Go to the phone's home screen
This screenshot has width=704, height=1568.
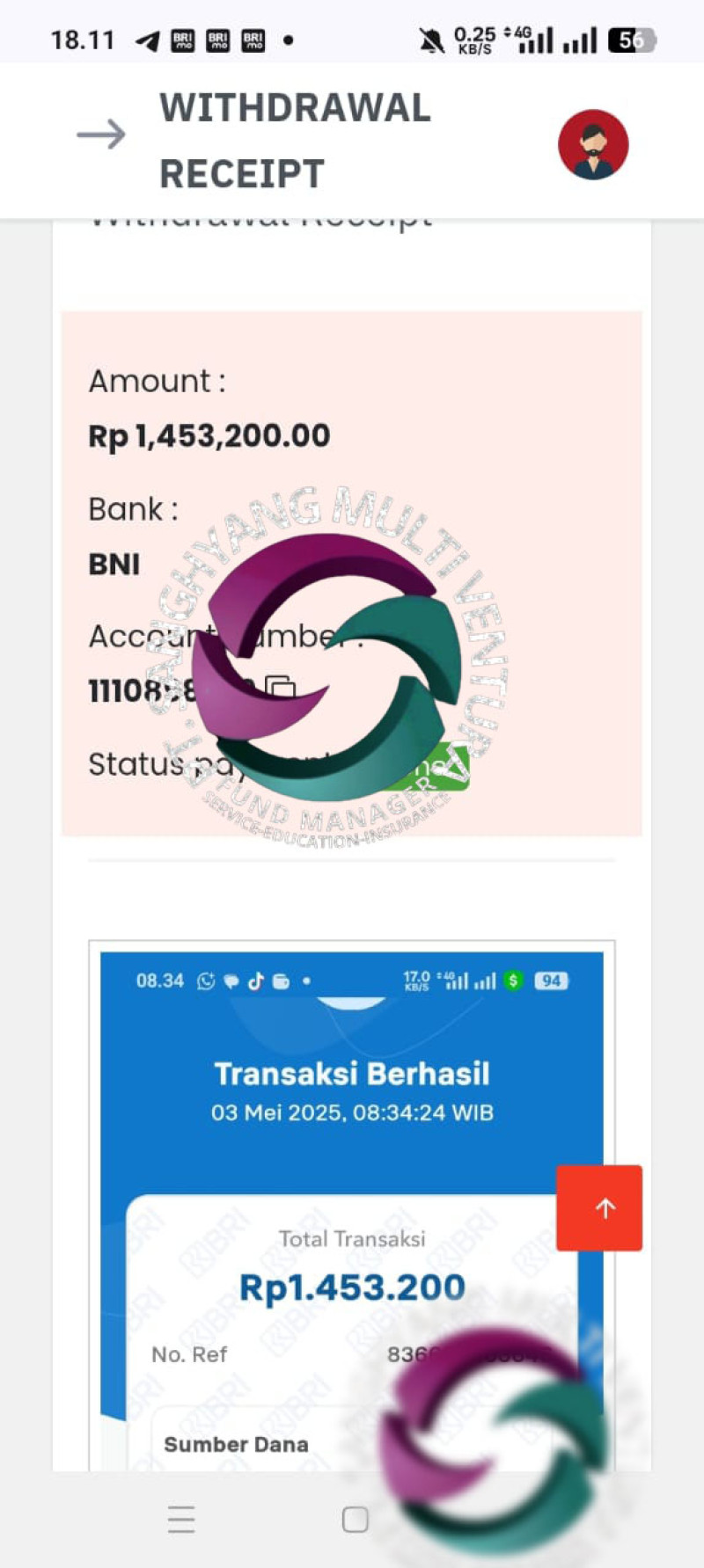355,1519
